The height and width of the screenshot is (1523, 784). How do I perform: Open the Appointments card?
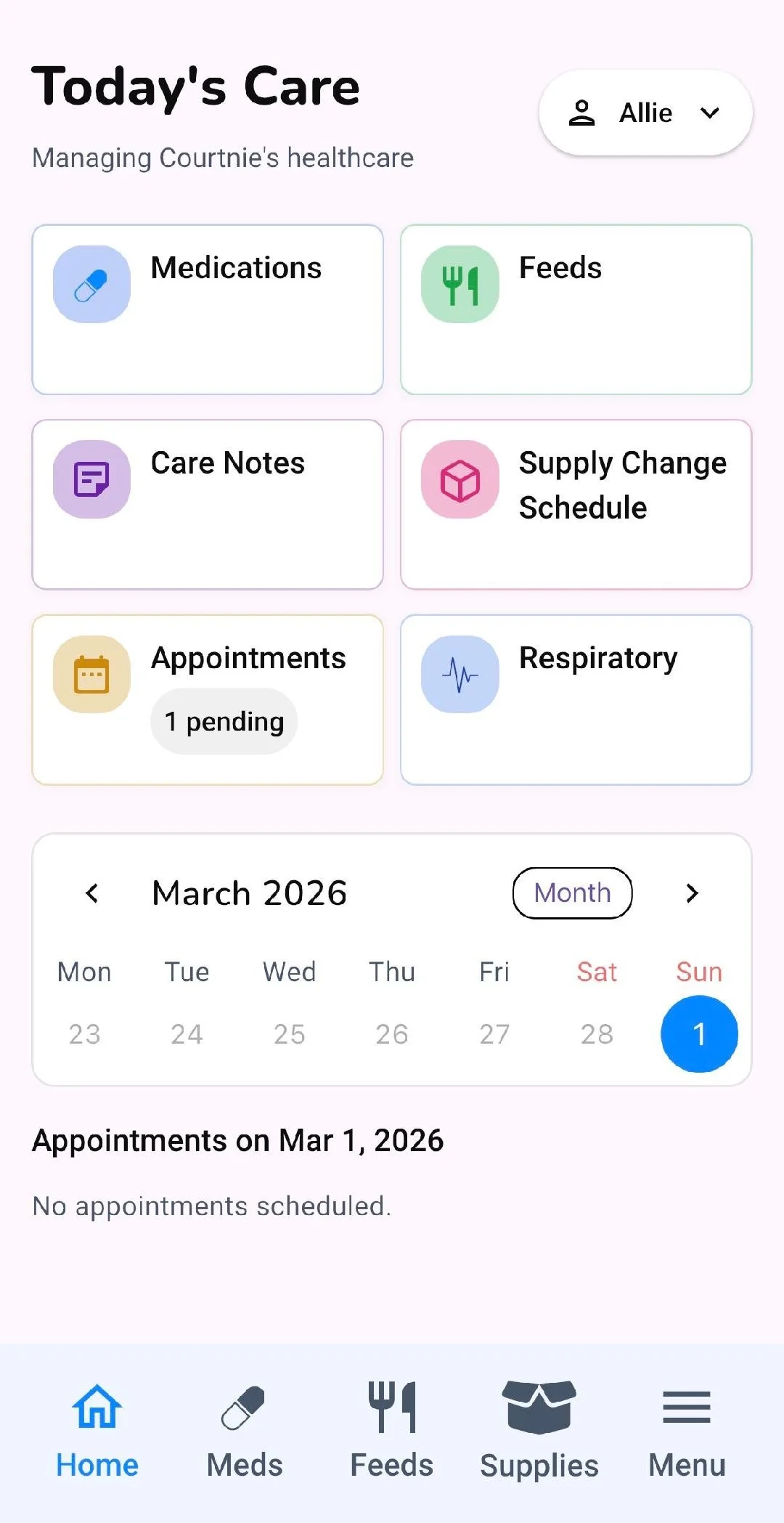pyautogui.click(x=208, y=699)
